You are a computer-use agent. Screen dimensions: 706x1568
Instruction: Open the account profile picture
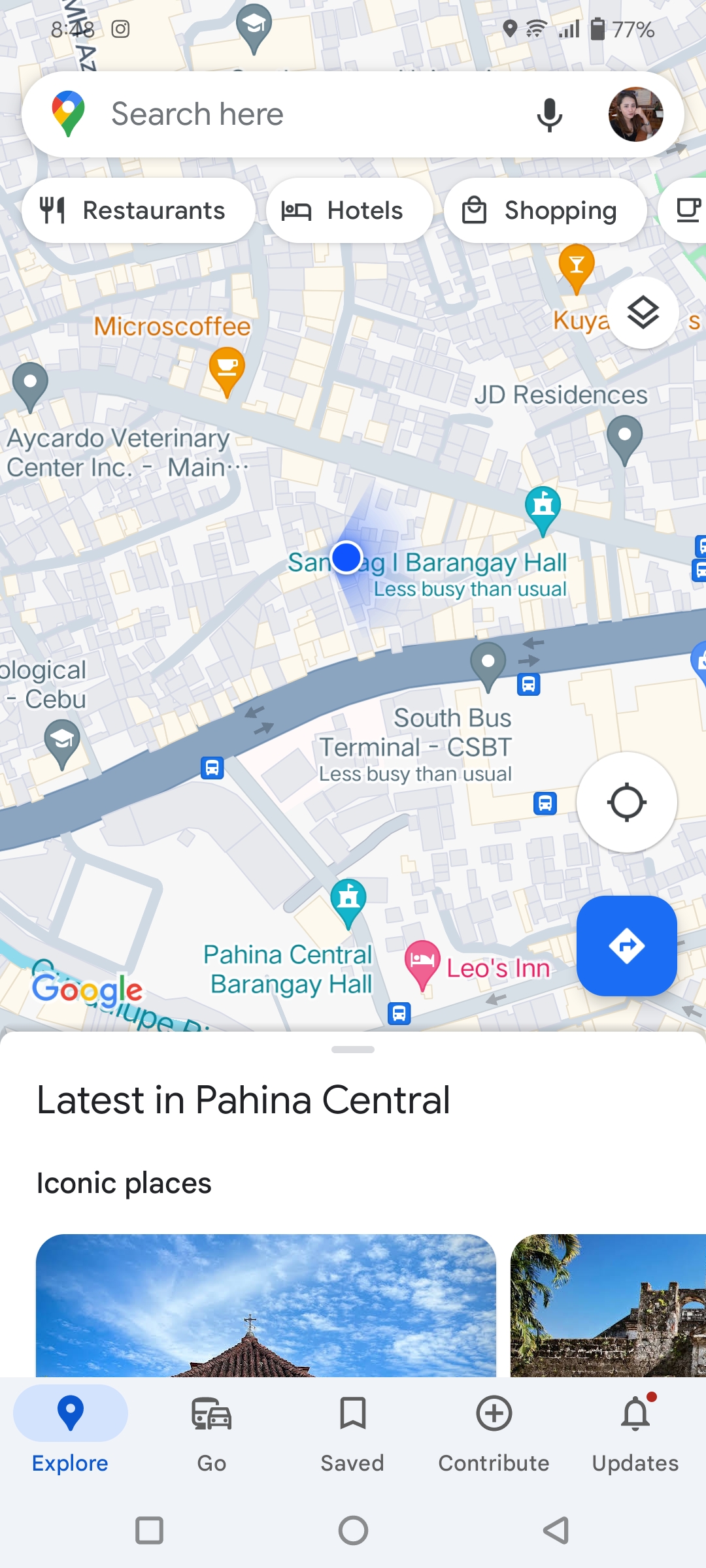click(635, 114)
